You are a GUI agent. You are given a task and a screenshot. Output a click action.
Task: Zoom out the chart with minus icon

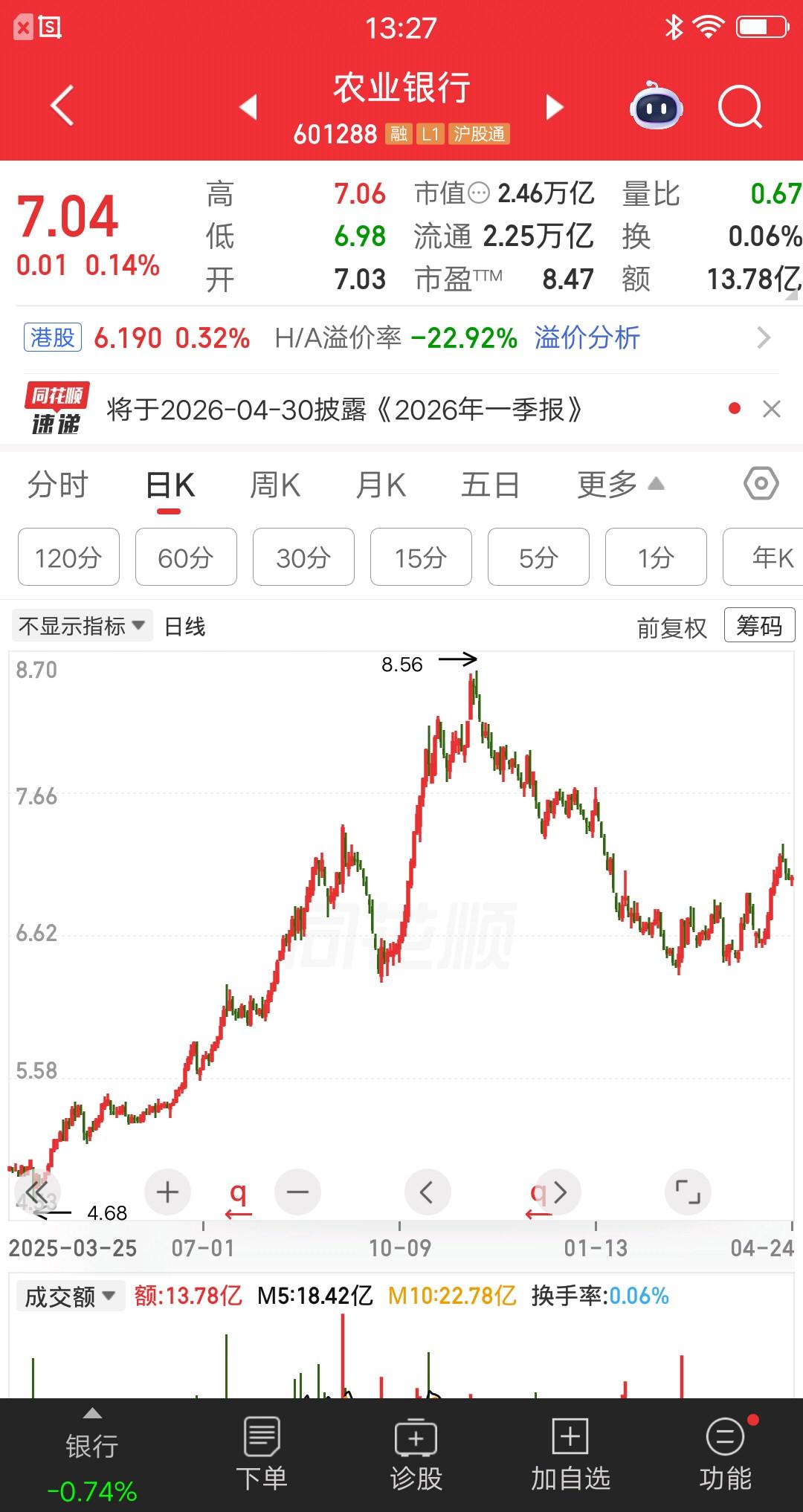tap(297, 1192)
